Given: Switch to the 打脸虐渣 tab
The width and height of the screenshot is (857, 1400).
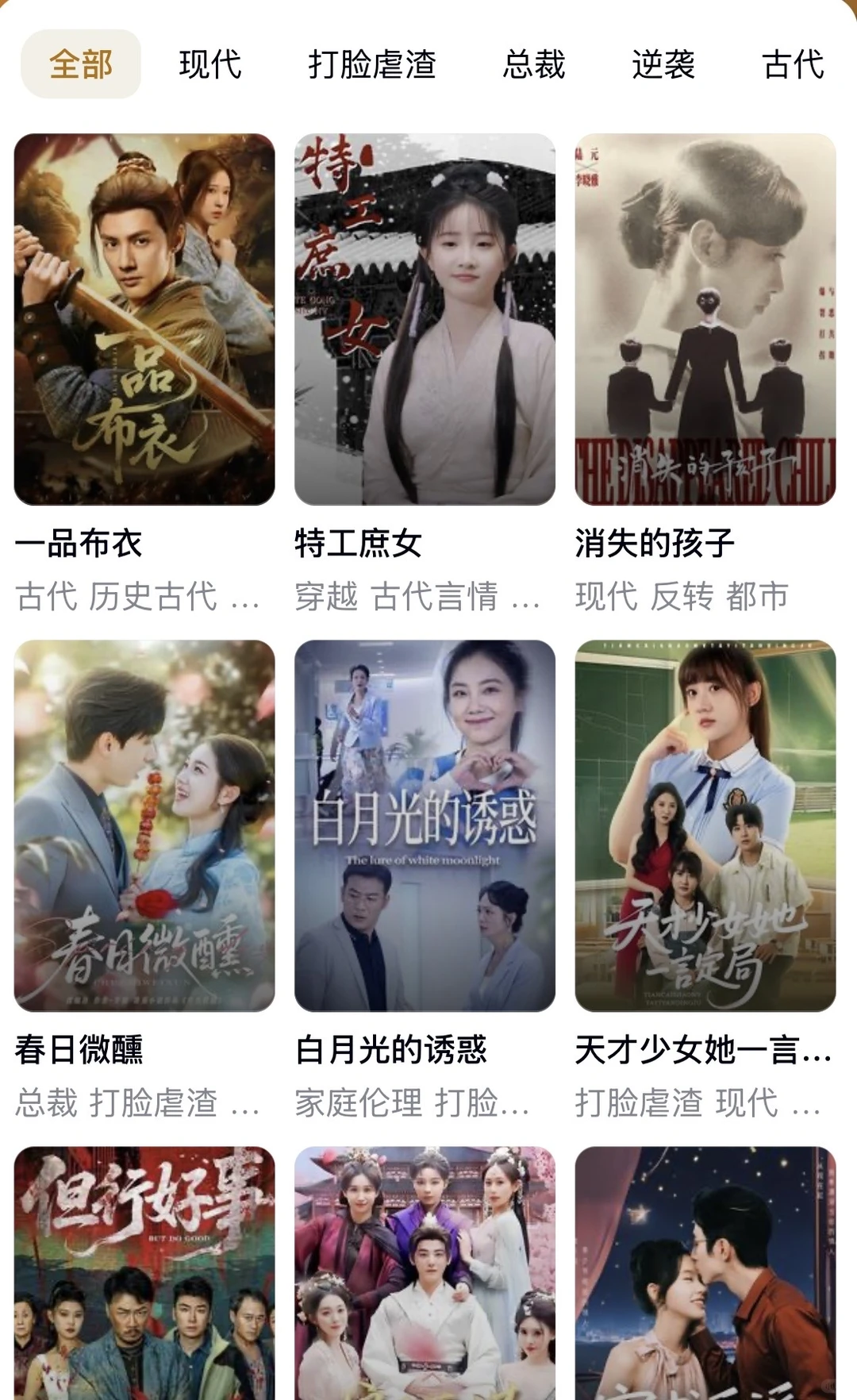Looking at the screenshot, I should click(x=372, y=64).
